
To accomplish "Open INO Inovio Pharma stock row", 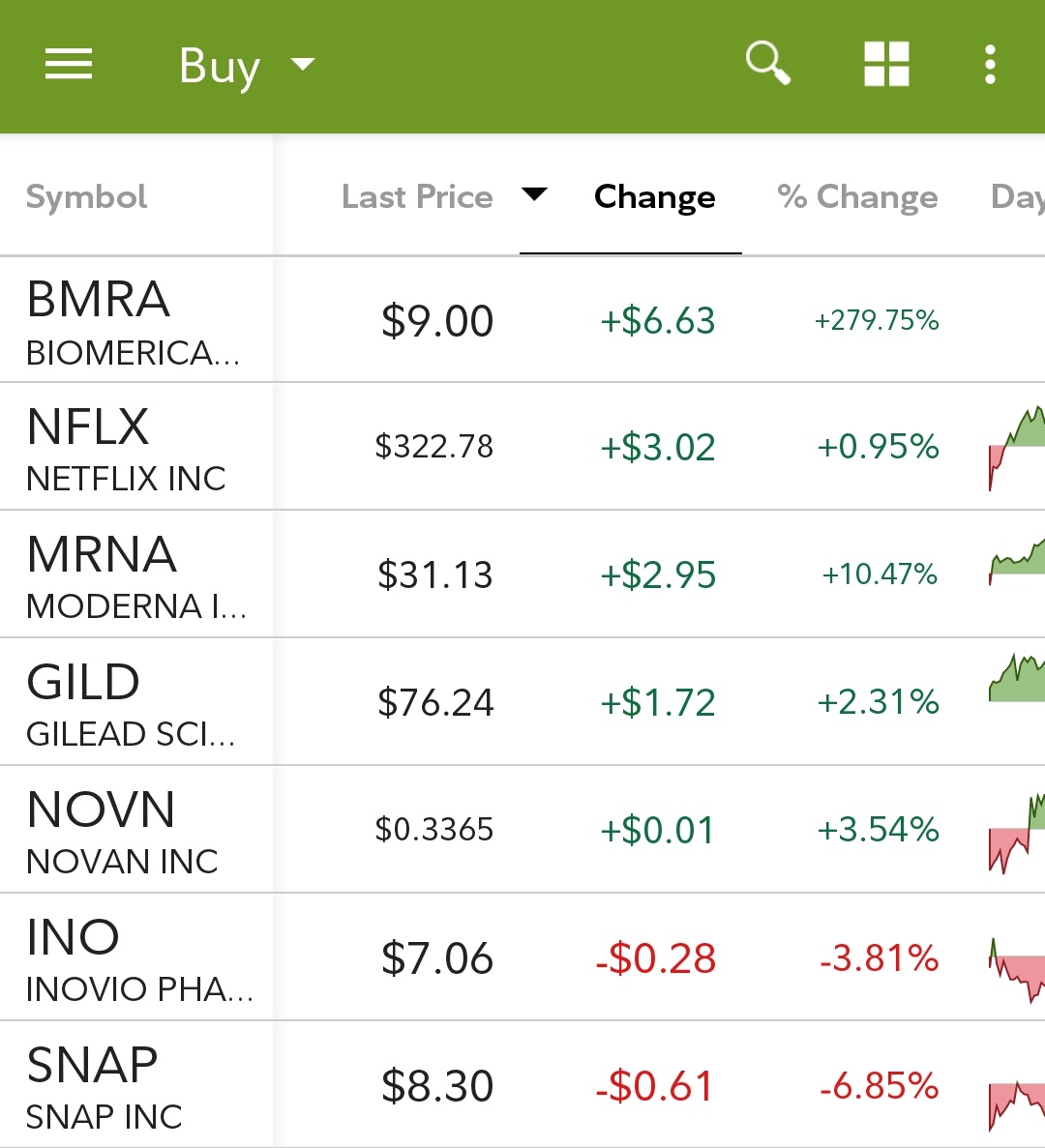I will pos(135,959).
